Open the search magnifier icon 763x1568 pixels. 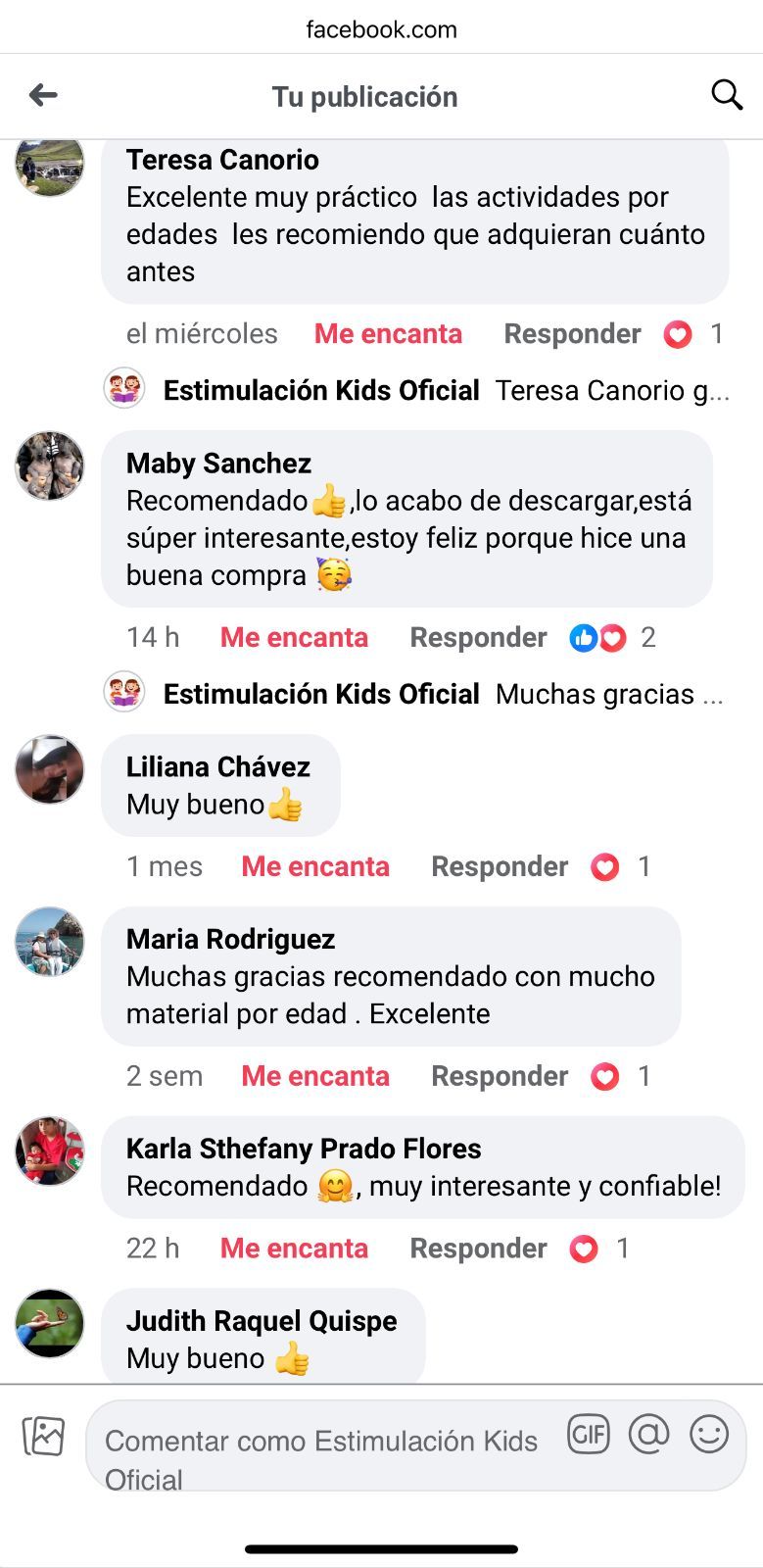tap(726, 95)
